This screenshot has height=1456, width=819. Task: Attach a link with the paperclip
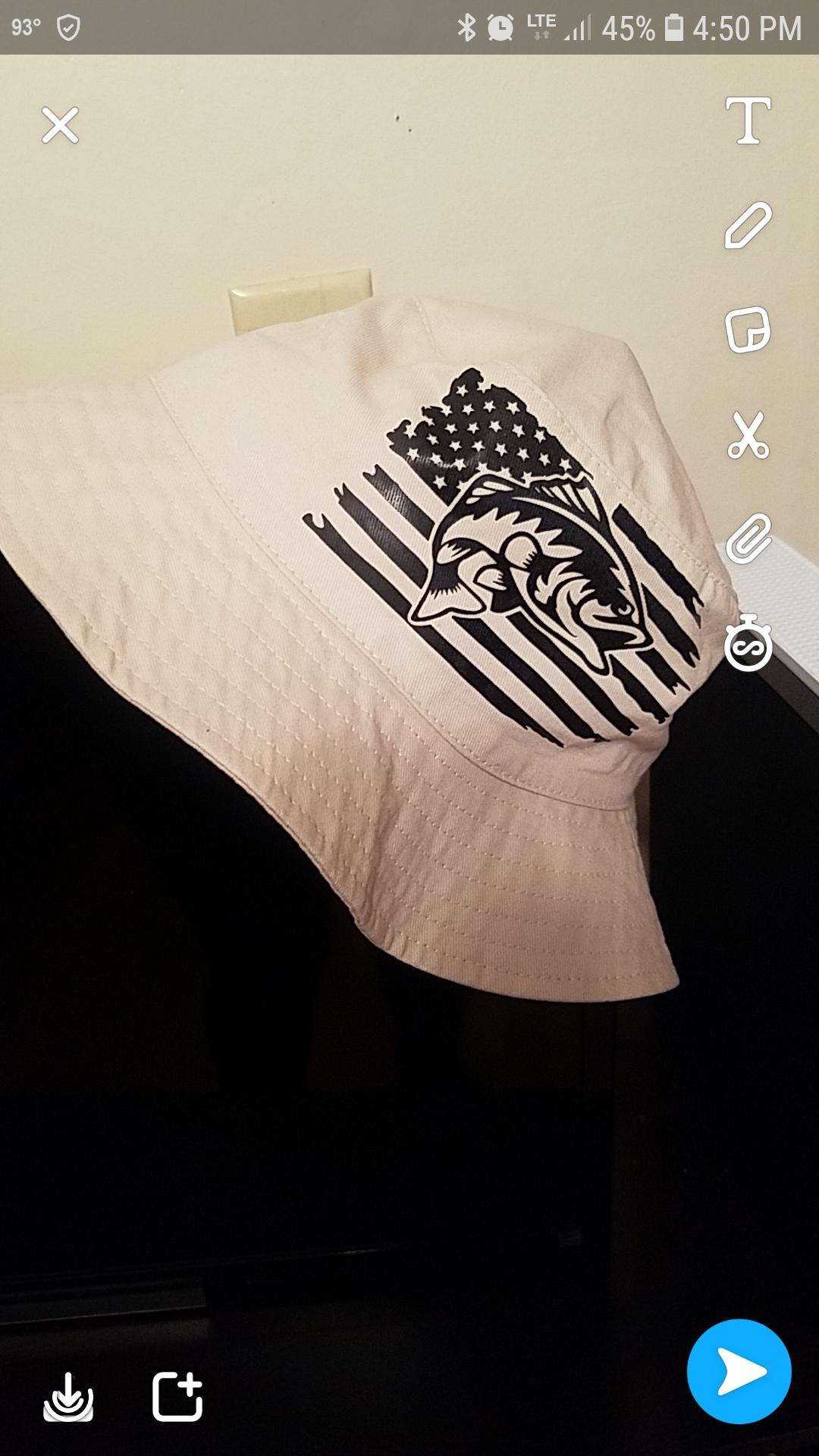[748, 539]
